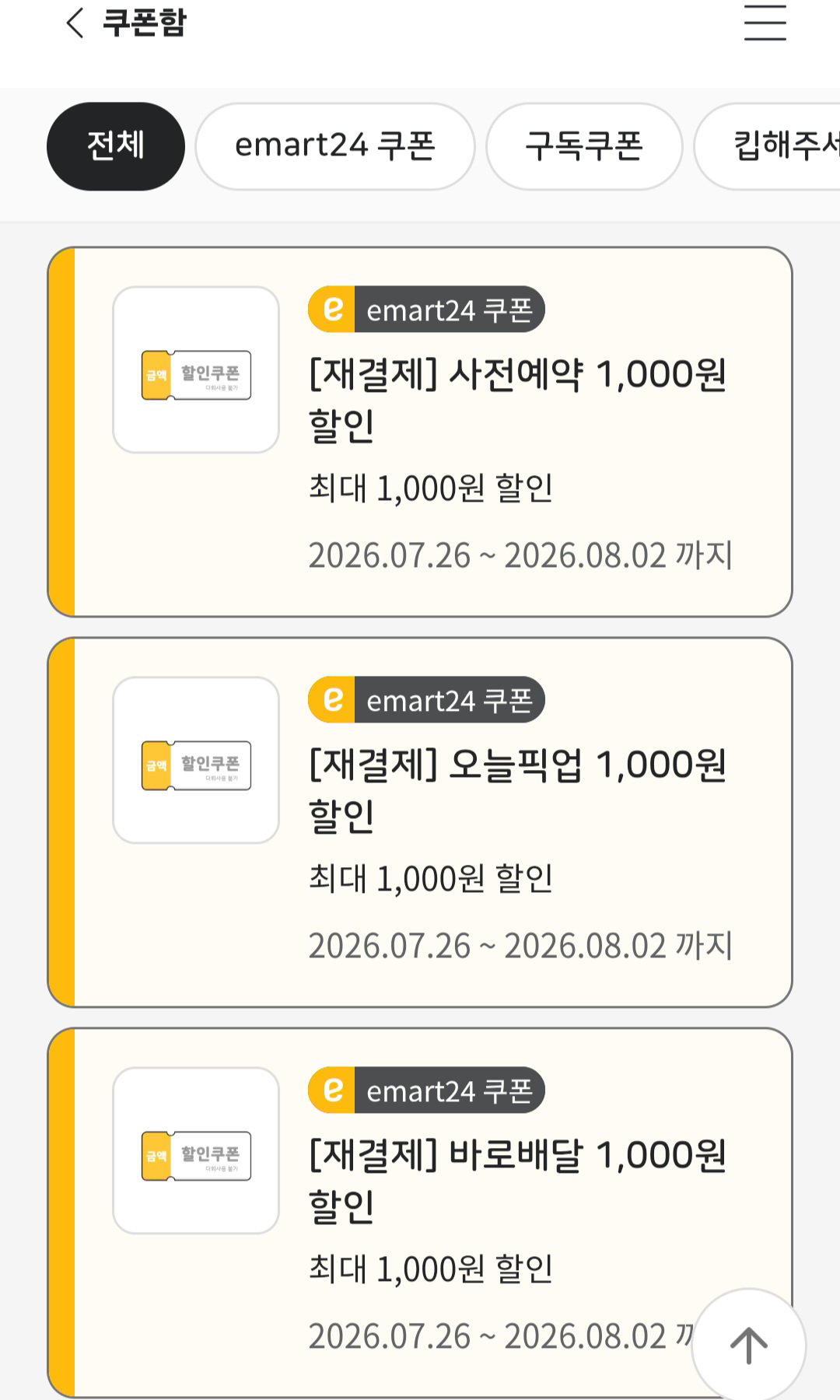Switch to the 킵해주세요 tab
The width and height of the screenshot is (840, 1400).
[768, 146]
